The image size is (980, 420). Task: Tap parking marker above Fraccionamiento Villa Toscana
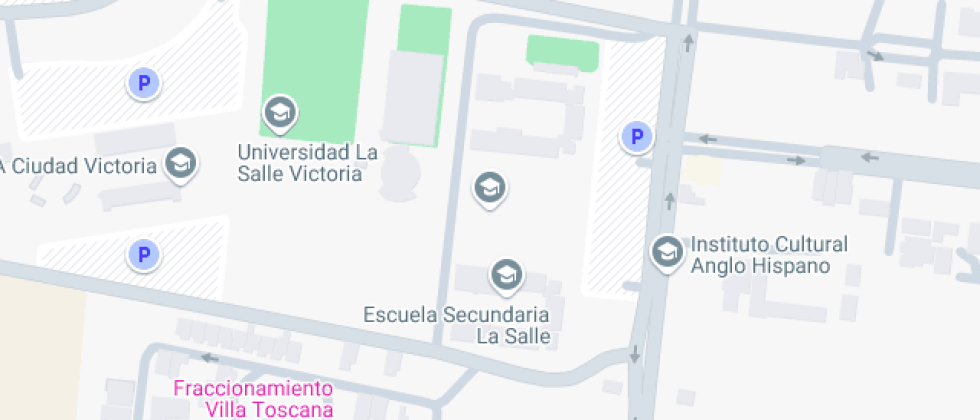[144, 256]
